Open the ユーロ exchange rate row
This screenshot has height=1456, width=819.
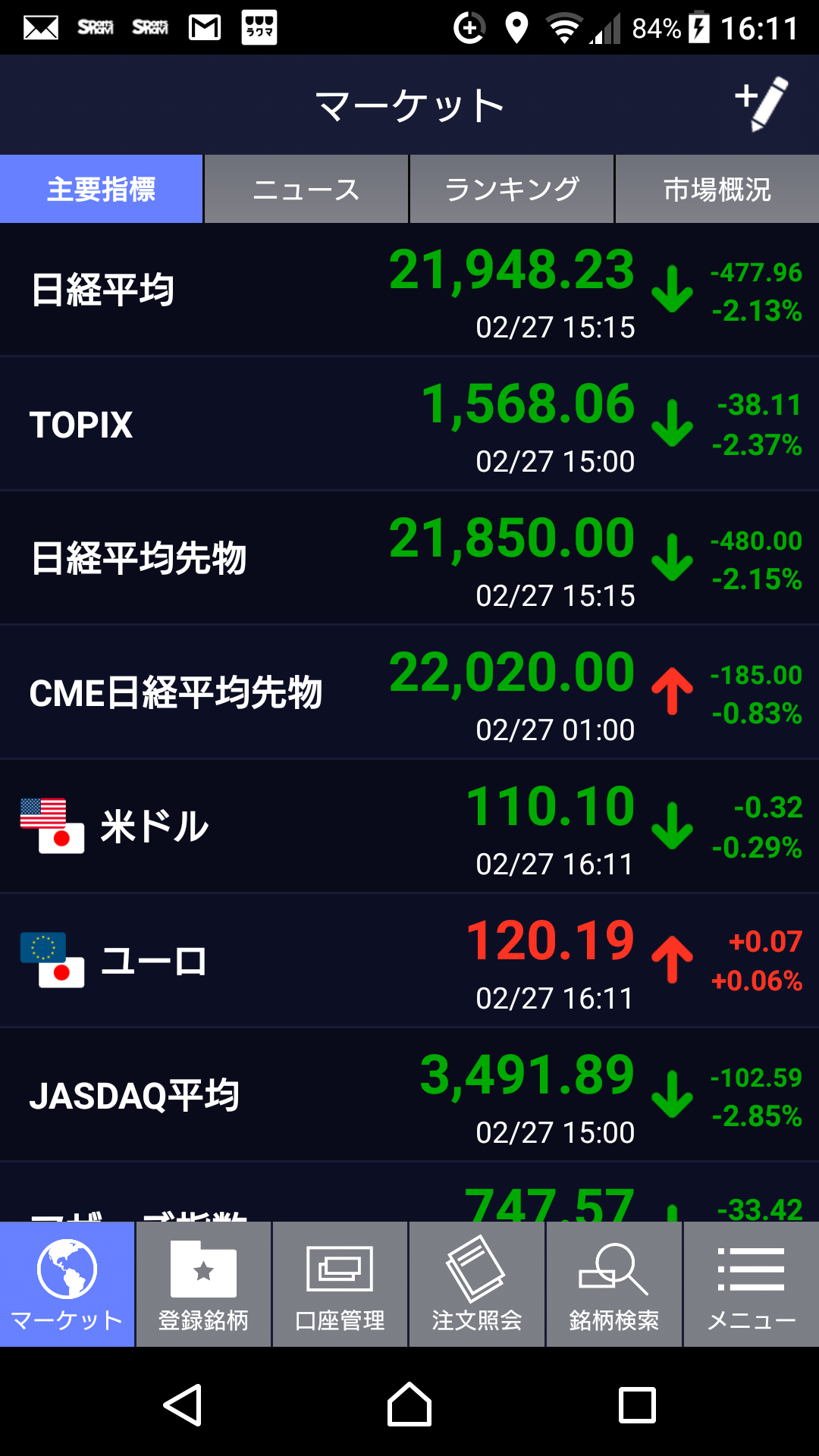point(409,962)
